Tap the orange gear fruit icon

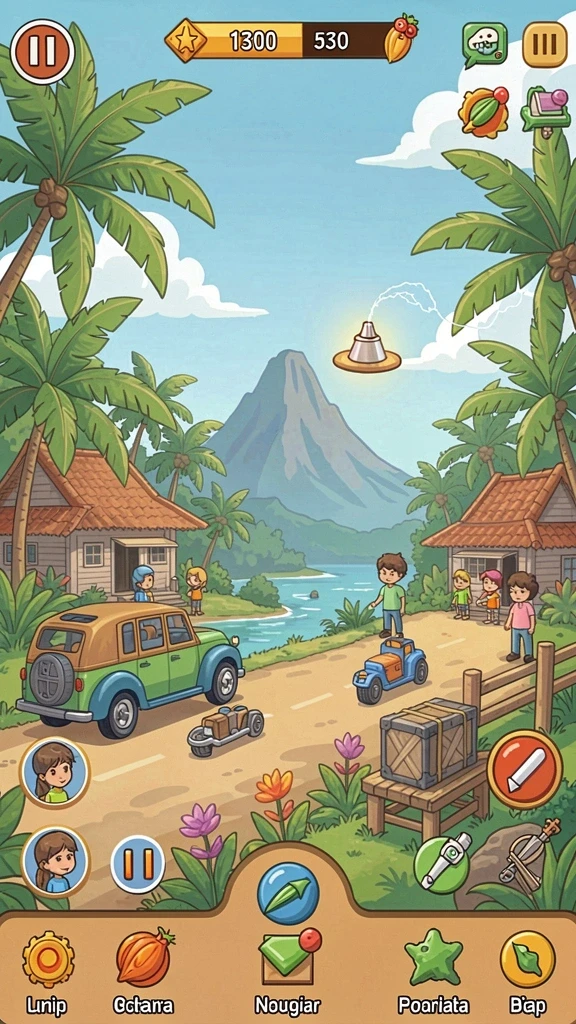tap(484, 112)
